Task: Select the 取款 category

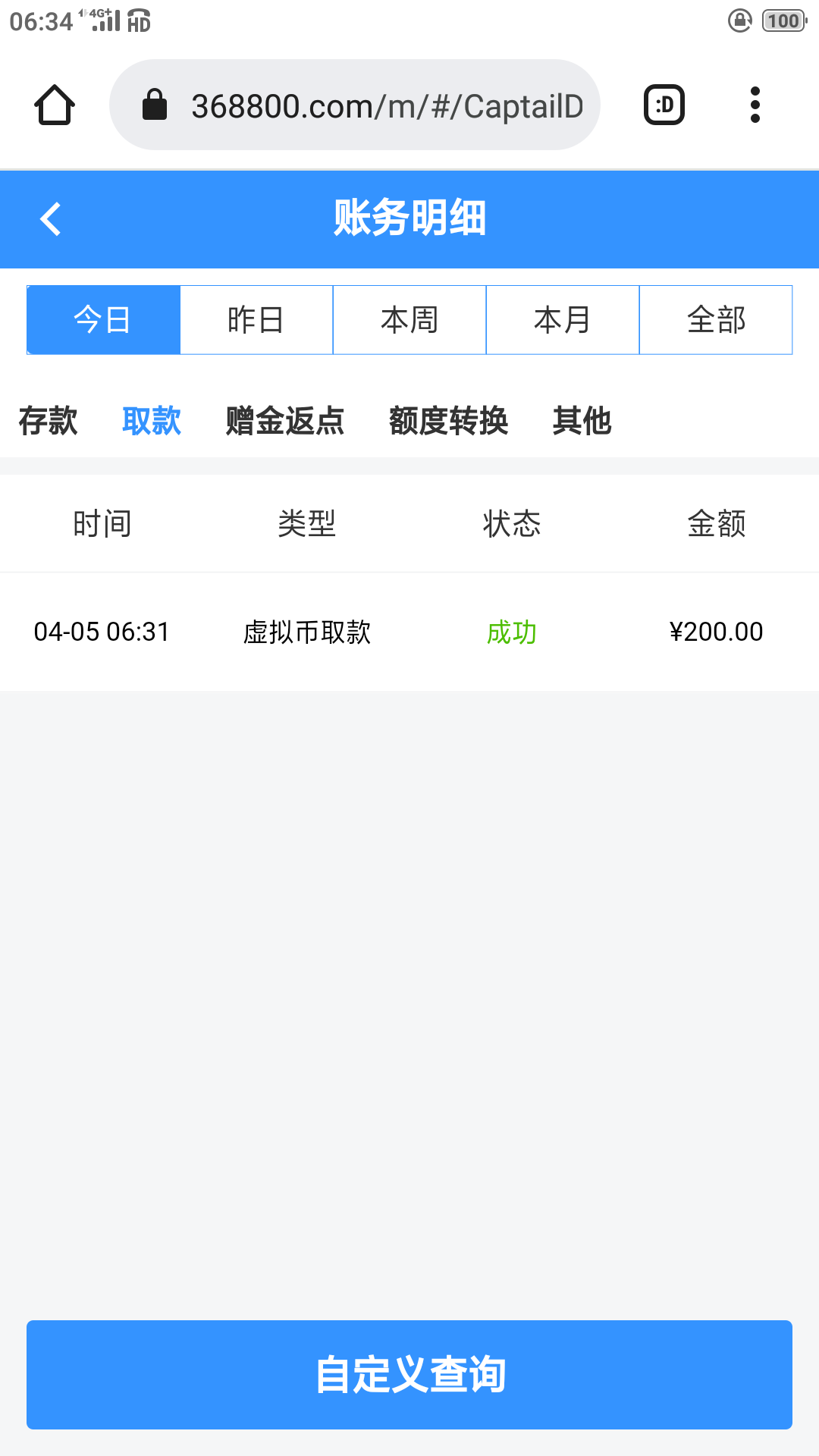Action: tap(152, 421)
